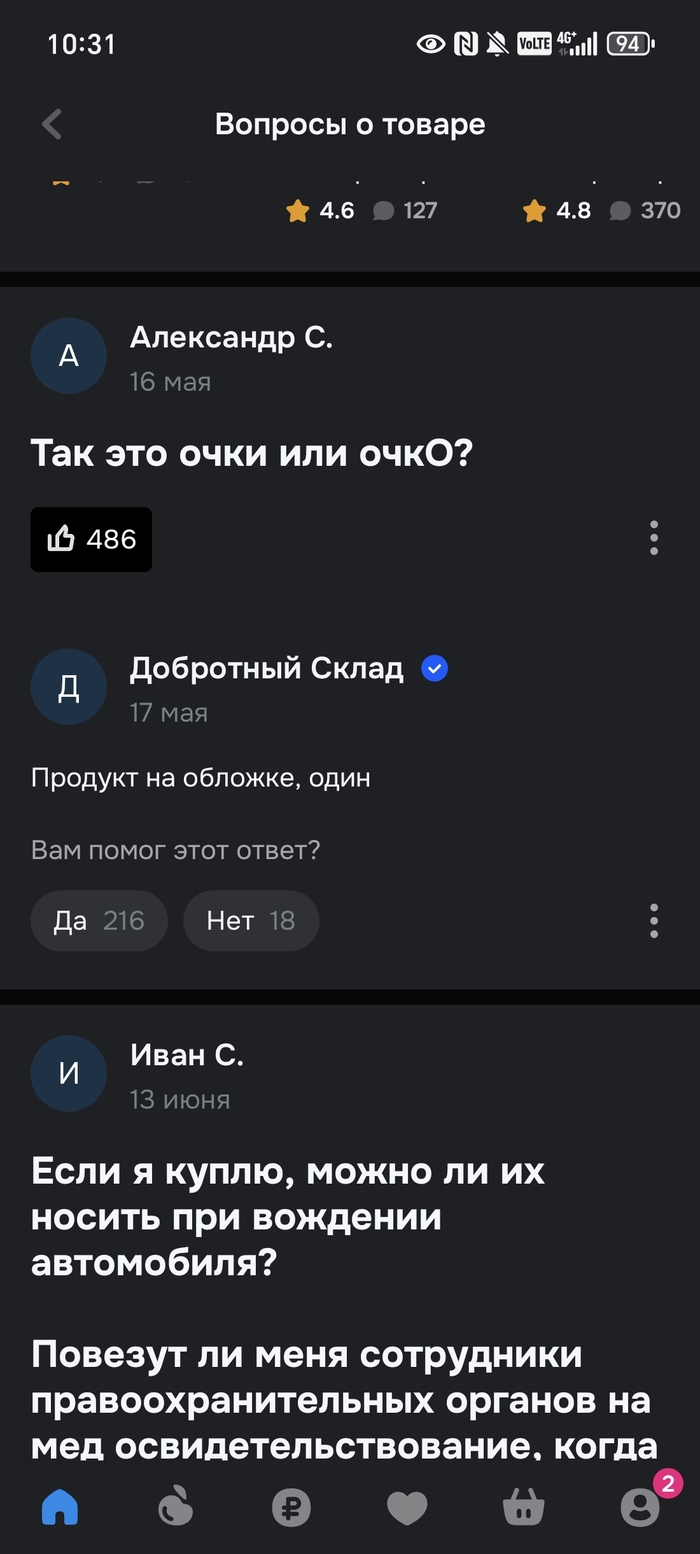700x1554 pixels.
Task: Go back from Вопросы о товаре
Action: pyautogui.click(x=52, y=124)
